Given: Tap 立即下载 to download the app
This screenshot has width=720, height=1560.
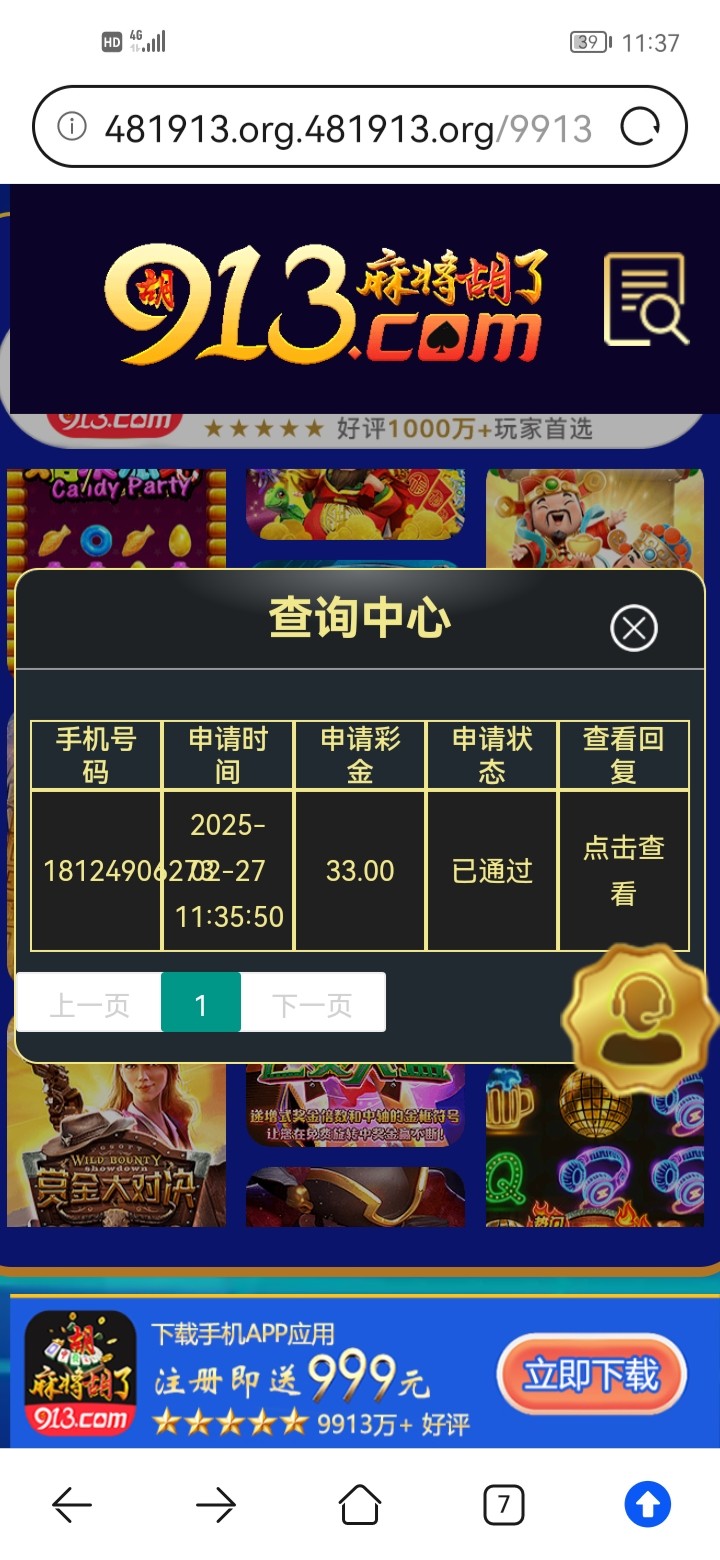Looking at the screenshot, I should 591,1375.
